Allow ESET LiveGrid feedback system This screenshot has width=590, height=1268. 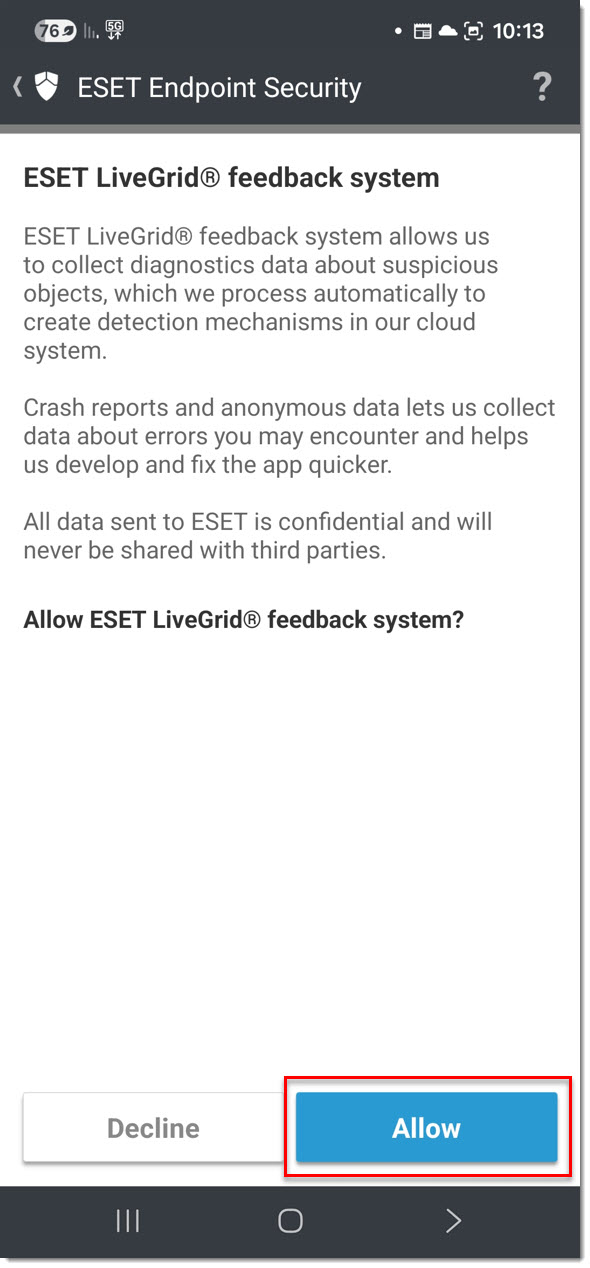pos(426,1127)
